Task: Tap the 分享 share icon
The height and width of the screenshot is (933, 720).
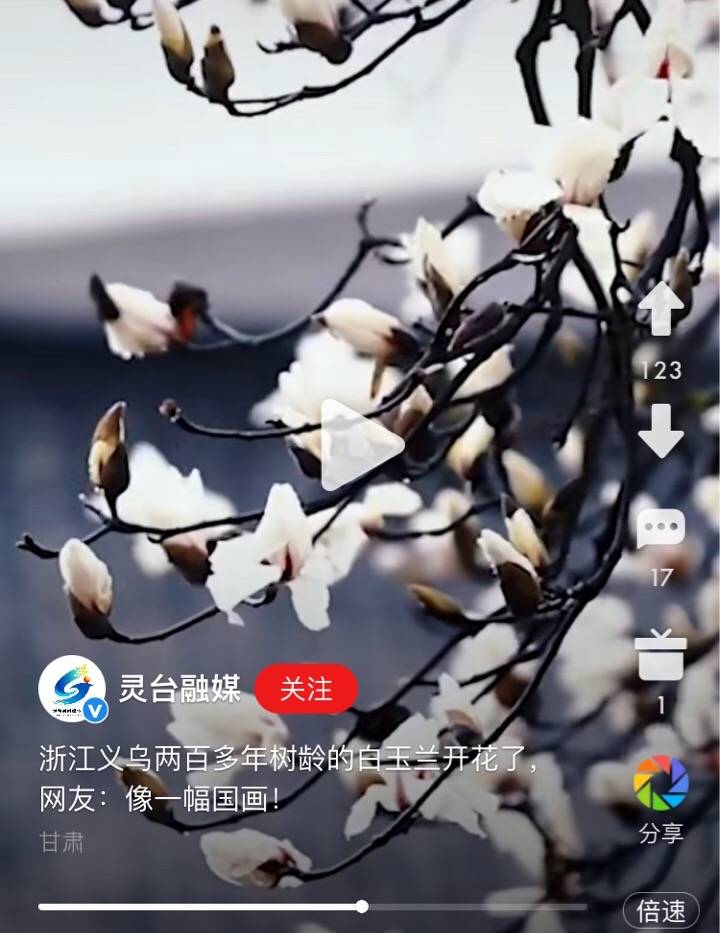Action: tap(660, 783)
